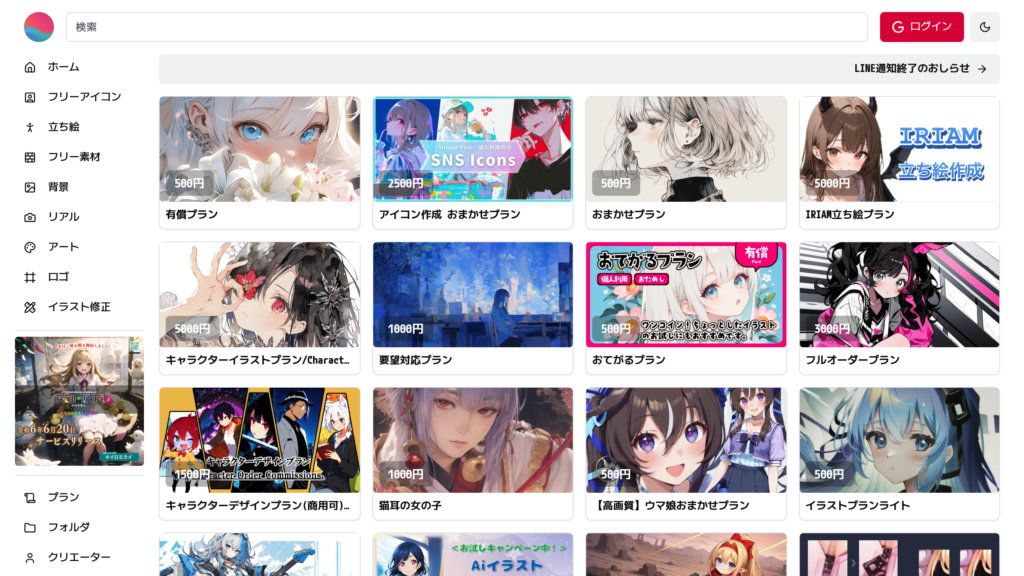This screenshot has width=1024, height=576.
Task: Go to ホーム in the sidebar
Action: [x=64, y=67]
